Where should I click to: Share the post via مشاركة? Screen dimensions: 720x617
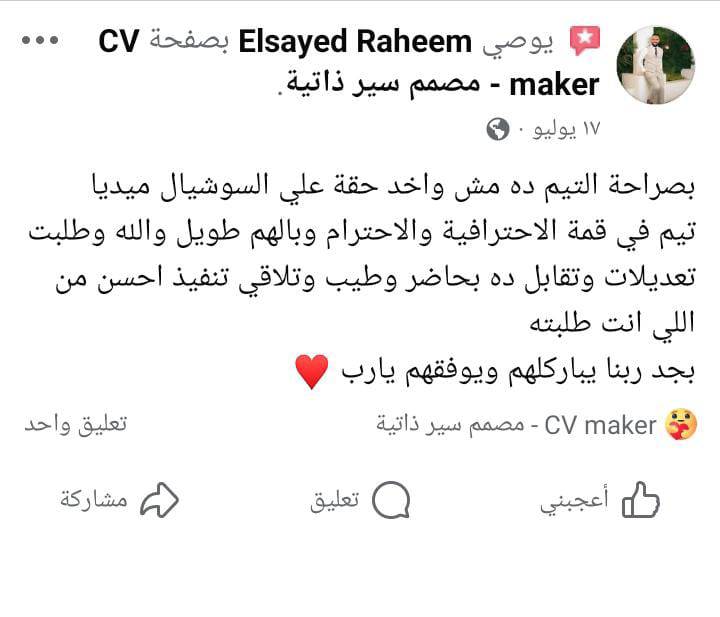coord(118,501)
